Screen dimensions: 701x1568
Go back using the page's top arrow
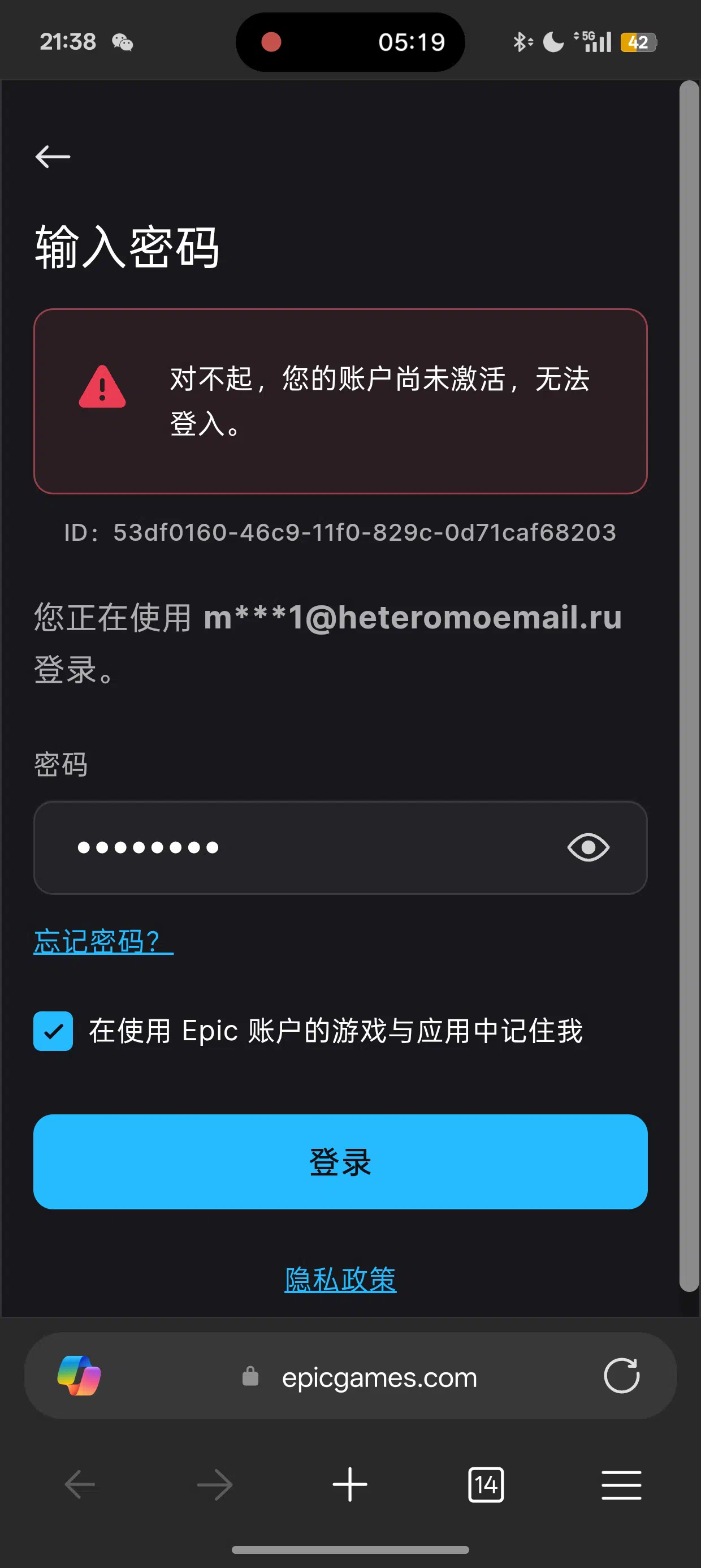[53, 157]
